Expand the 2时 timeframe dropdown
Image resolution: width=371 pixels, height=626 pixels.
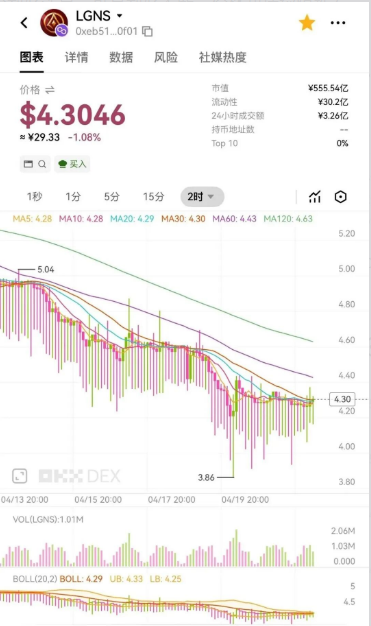pos(202,196)
